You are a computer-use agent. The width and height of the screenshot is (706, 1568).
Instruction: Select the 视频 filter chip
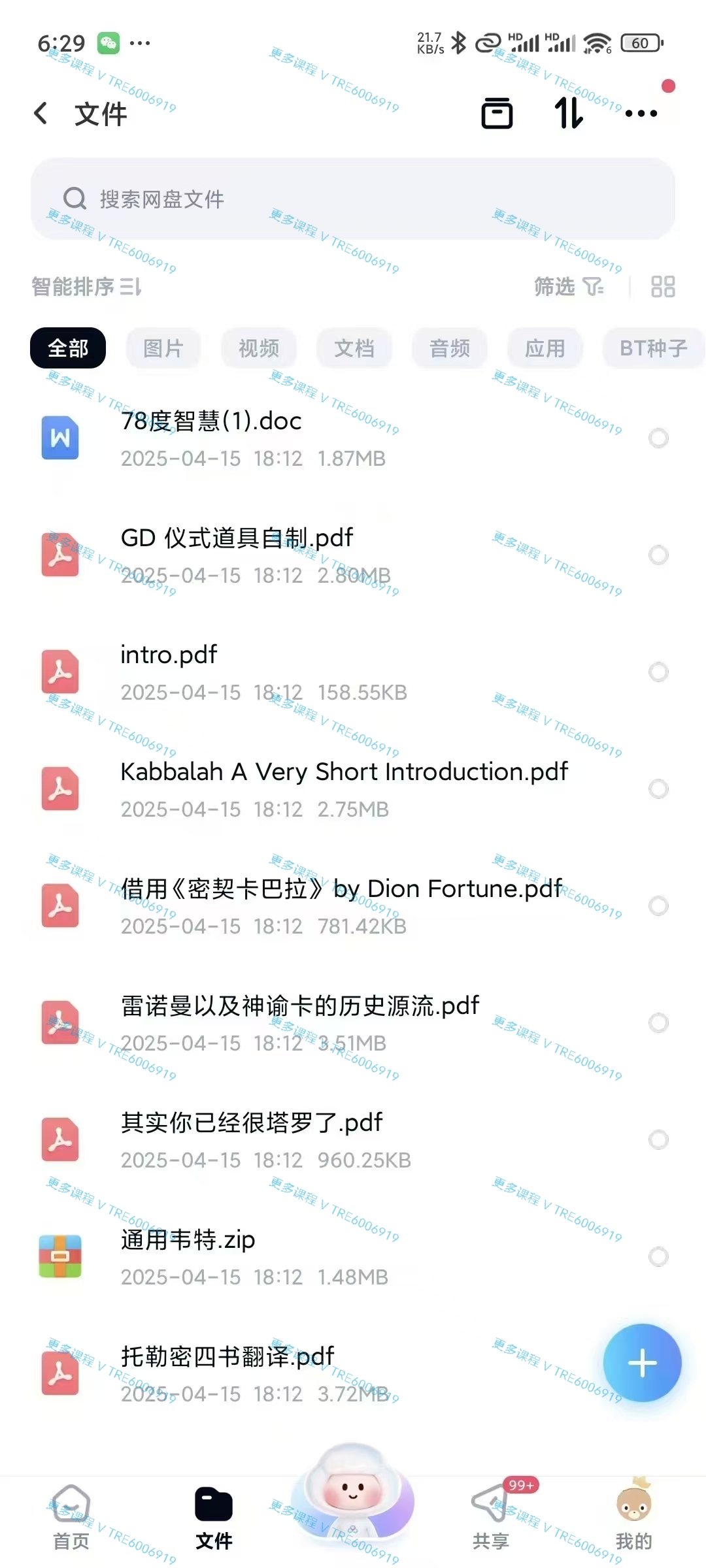pos(259,348)
